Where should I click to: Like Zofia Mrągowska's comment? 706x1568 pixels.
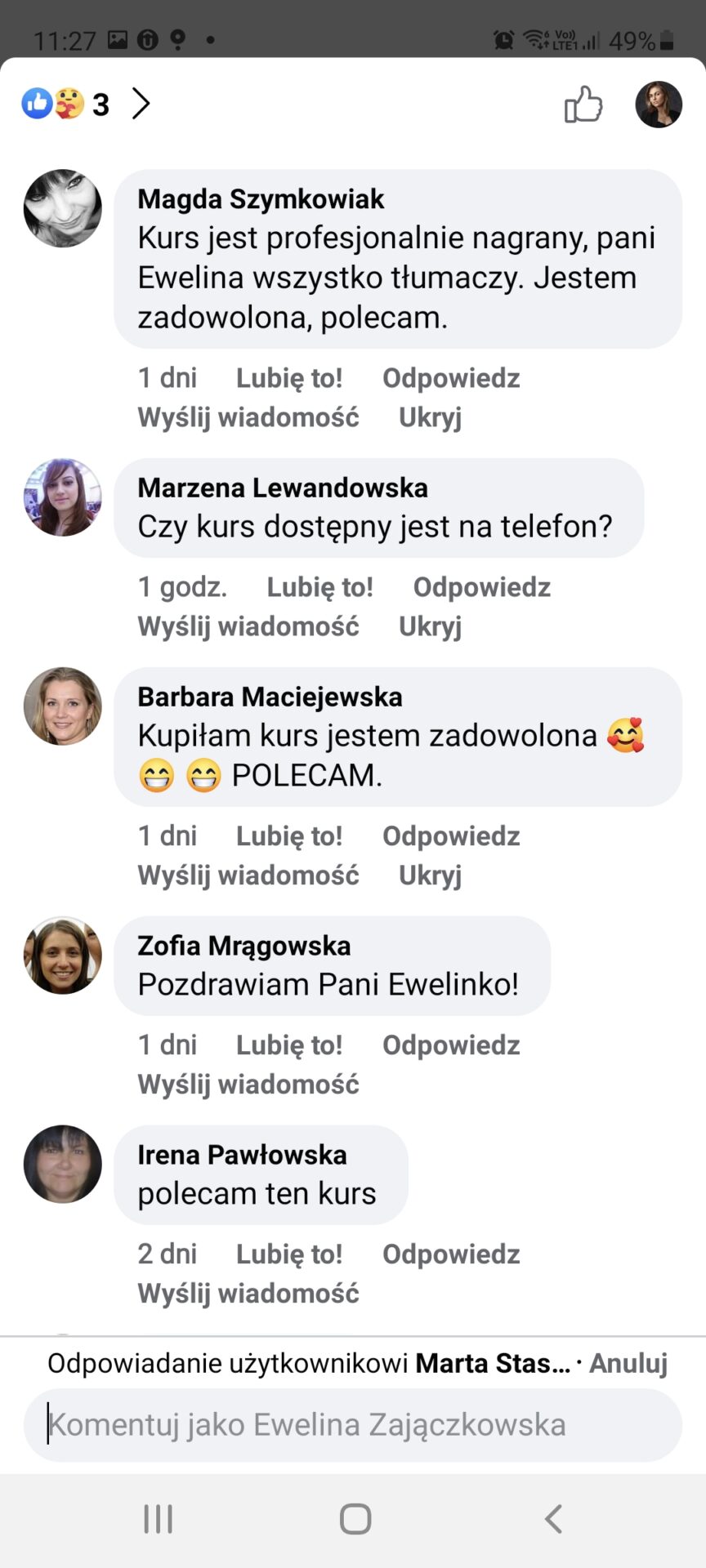coord(288,1045)
